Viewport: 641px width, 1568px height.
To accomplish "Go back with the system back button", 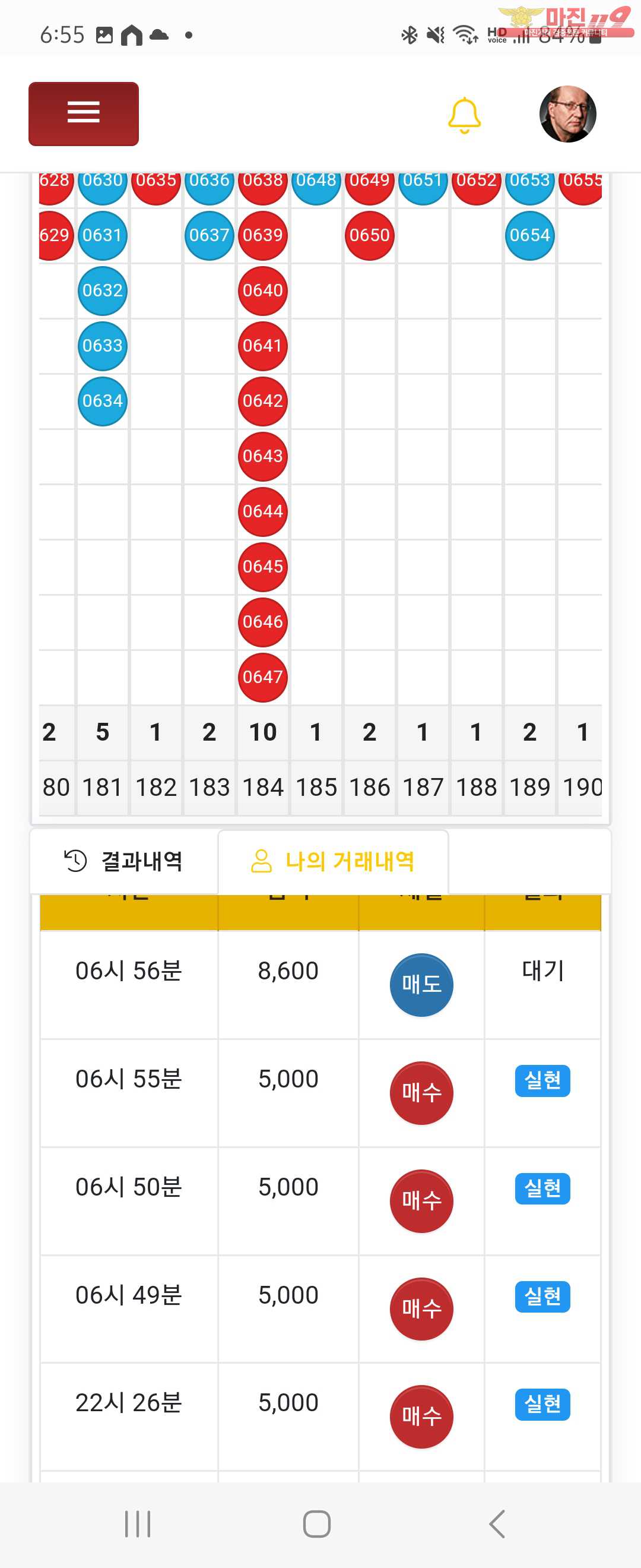I will coord(497,1523).
